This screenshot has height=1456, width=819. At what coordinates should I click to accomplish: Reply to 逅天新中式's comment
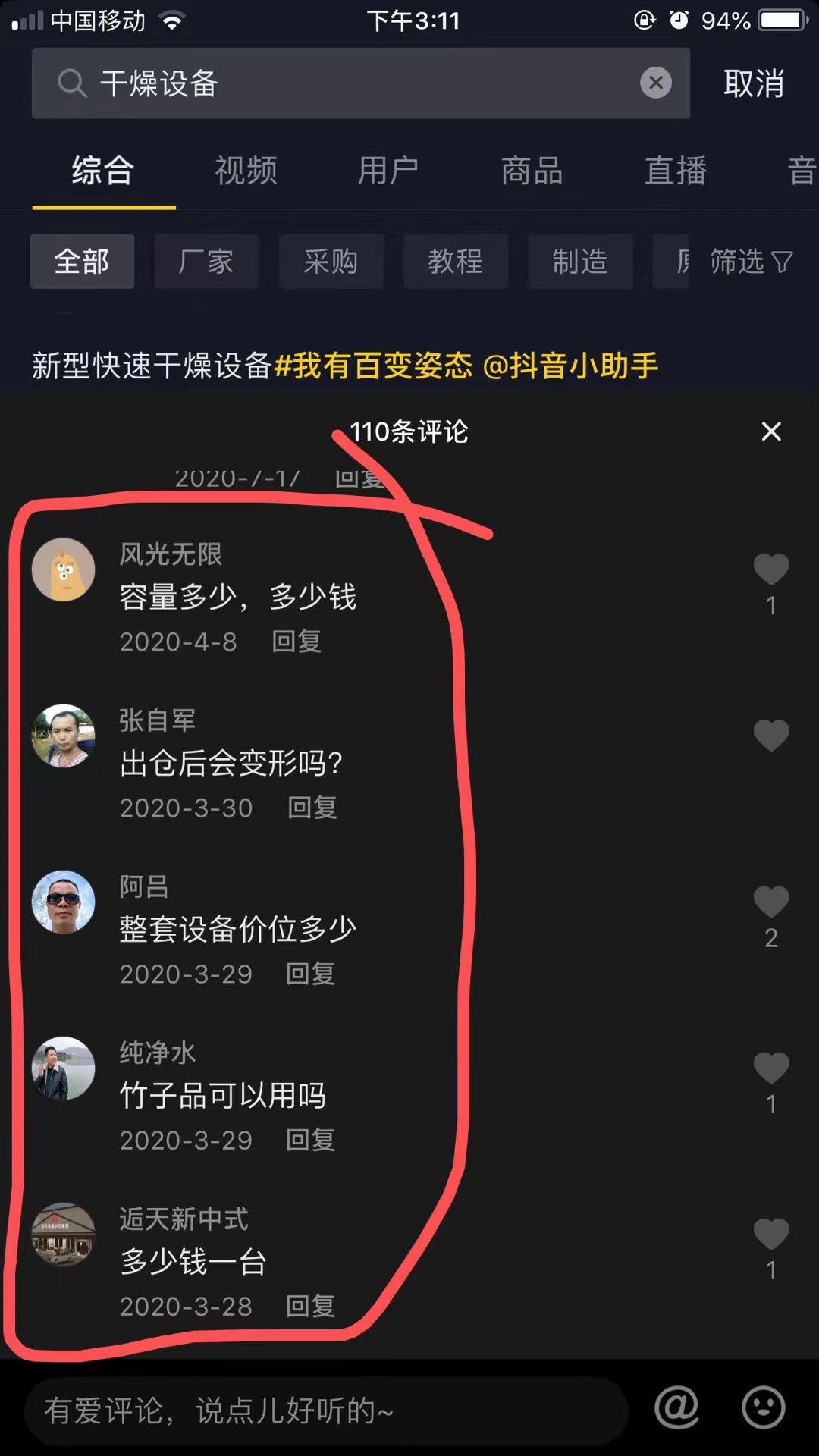[x=310, y=1306]
